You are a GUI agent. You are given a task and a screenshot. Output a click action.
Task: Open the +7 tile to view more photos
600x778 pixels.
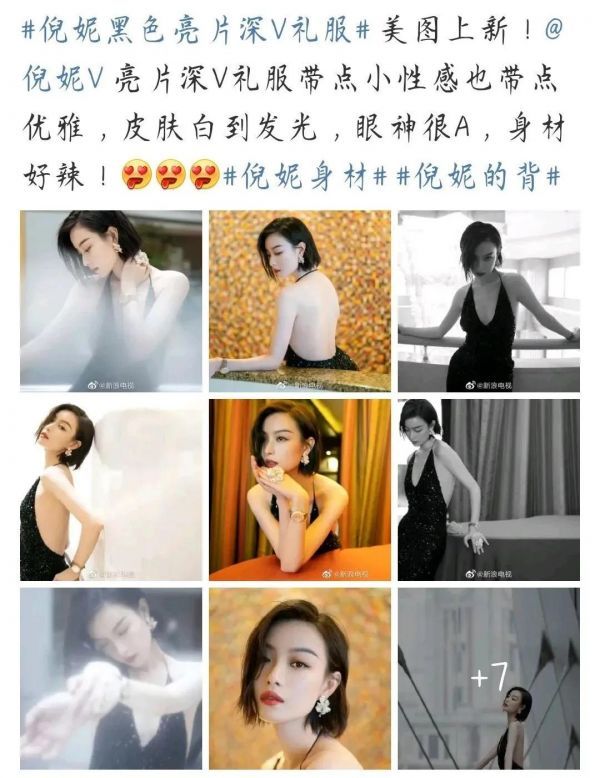(x=488, y=678)
